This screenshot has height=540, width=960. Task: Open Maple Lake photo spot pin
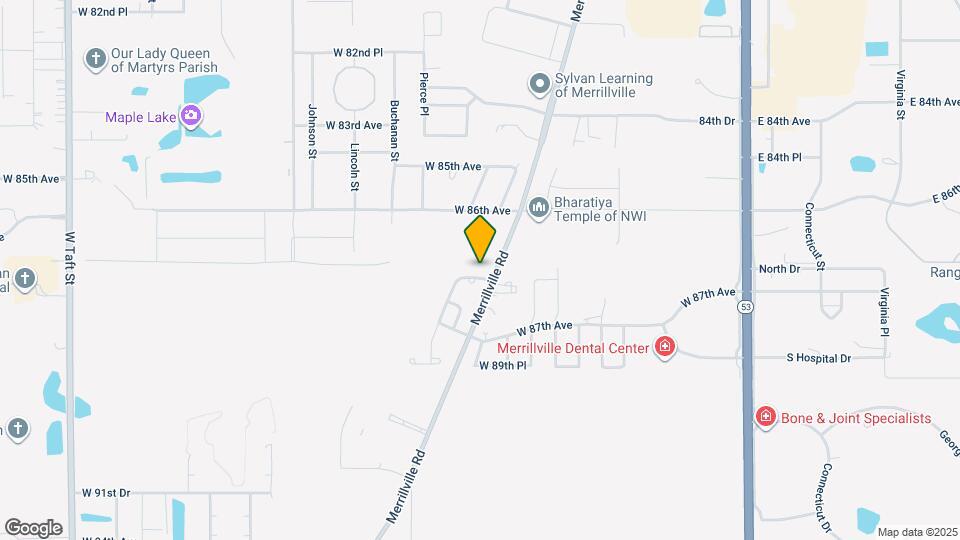192,117
